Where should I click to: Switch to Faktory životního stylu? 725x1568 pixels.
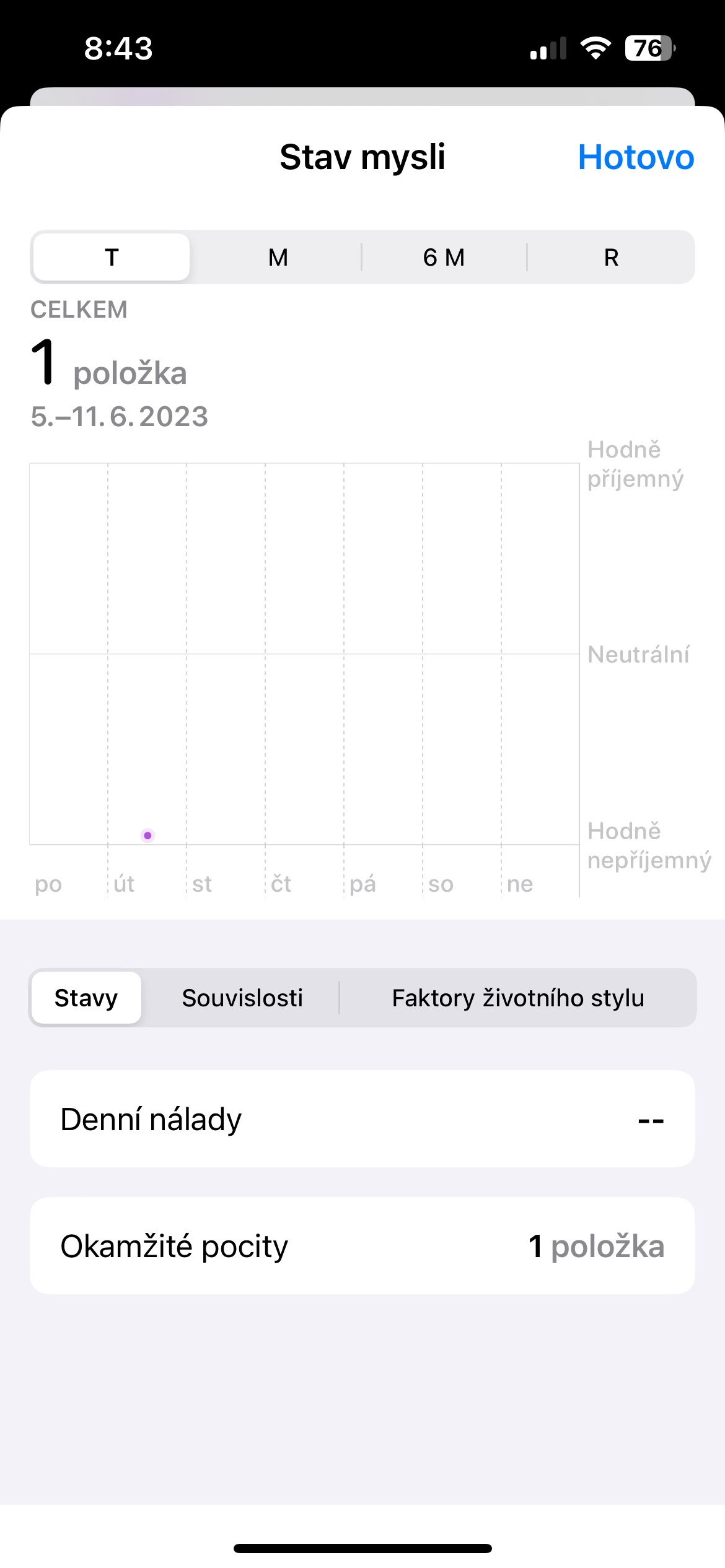point(518,998)
